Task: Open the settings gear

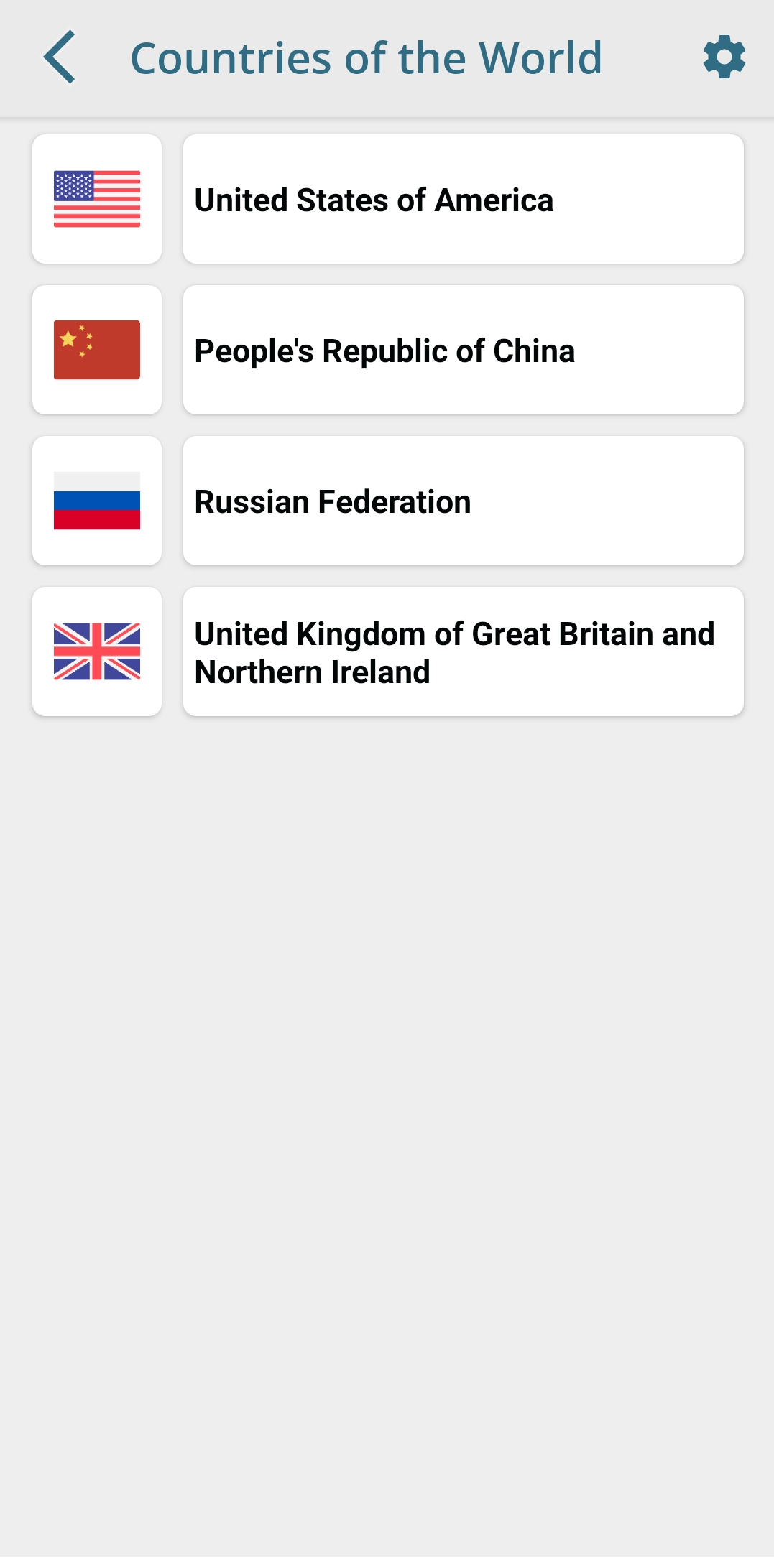Action: (x=724, y=57)
